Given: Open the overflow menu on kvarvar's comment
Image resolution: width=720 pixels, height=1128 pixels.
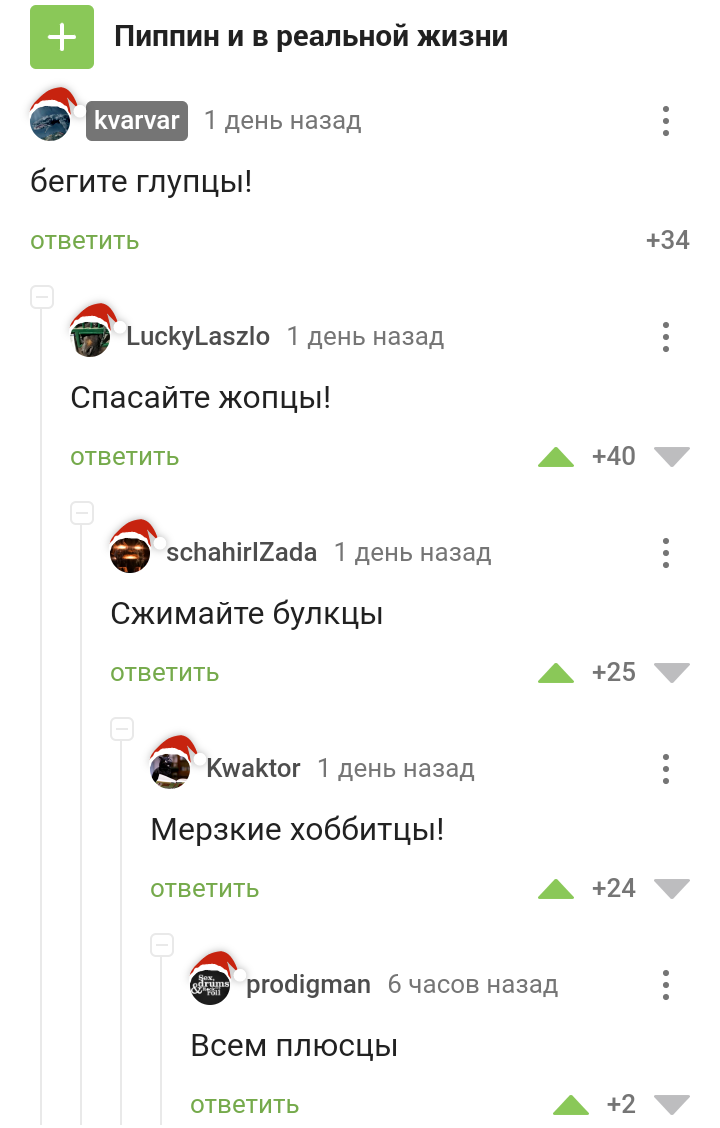Looking at the screenshot, I should [666, 121].
